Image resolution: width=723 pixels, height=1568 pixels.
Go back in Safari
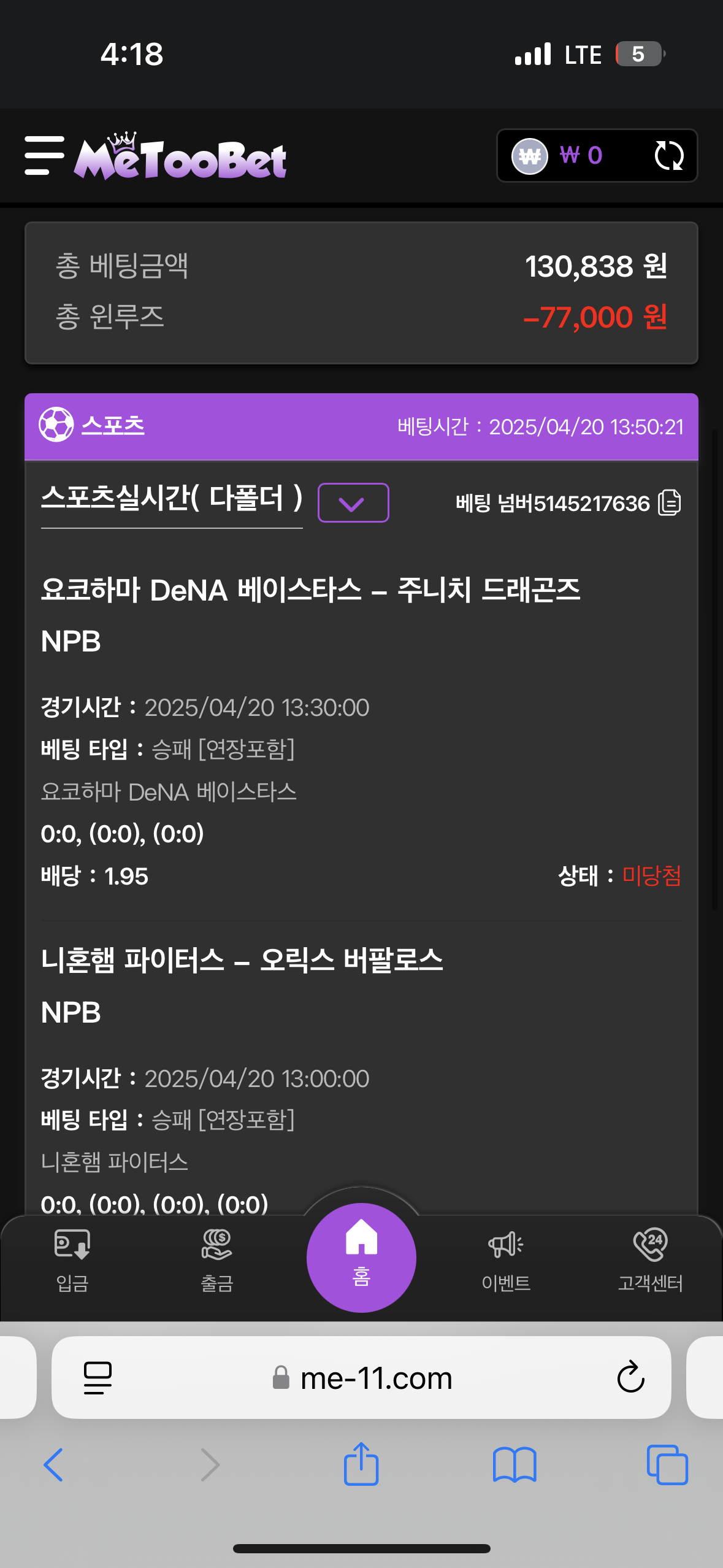click(x=54, y=1464)
